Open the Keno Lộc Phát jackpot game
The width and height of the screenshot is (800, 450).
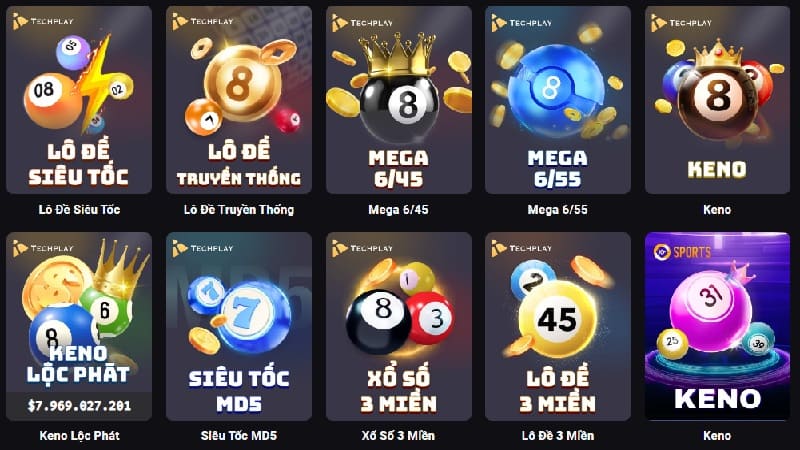pos(79,326)
